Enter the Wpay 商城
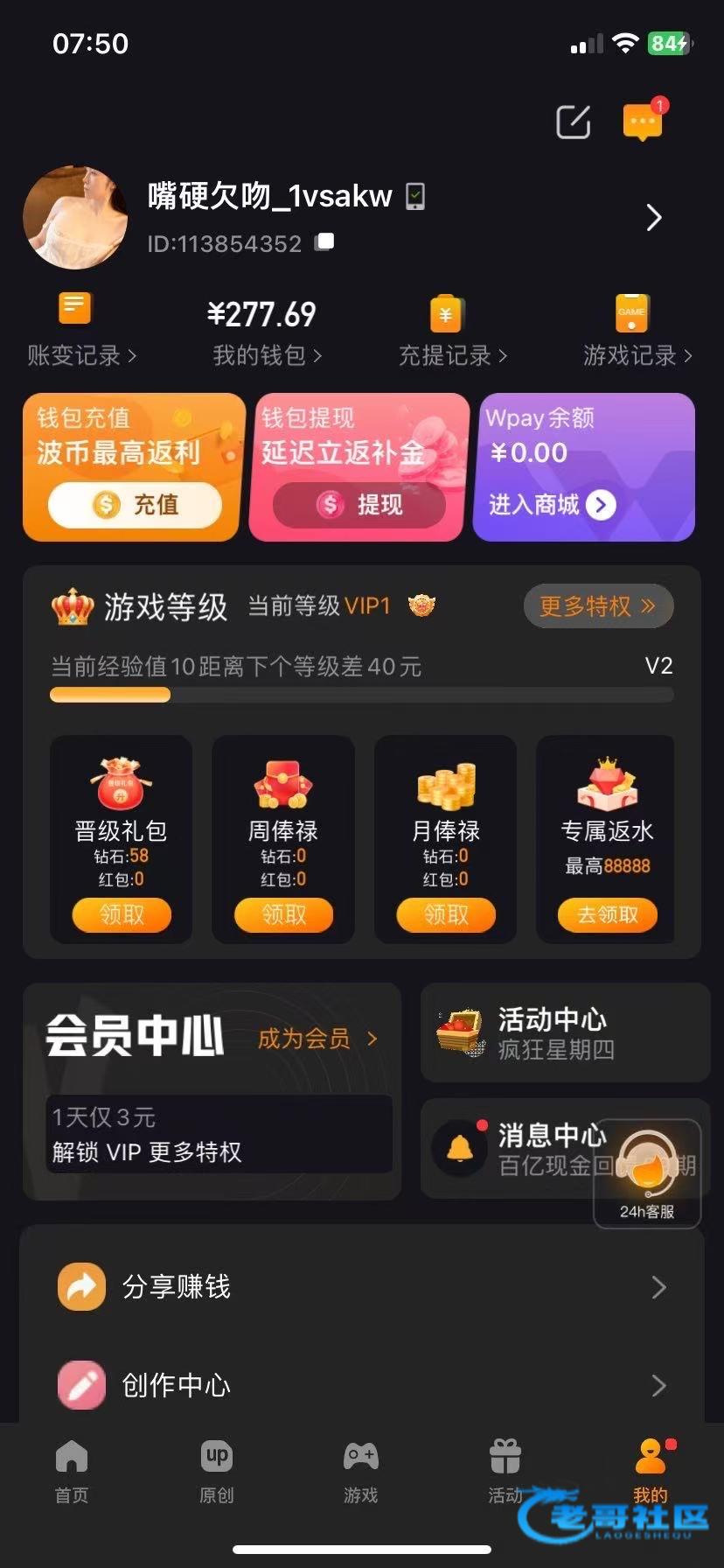The height and width of the screenshot is (1568, 724). coord(551,505)
